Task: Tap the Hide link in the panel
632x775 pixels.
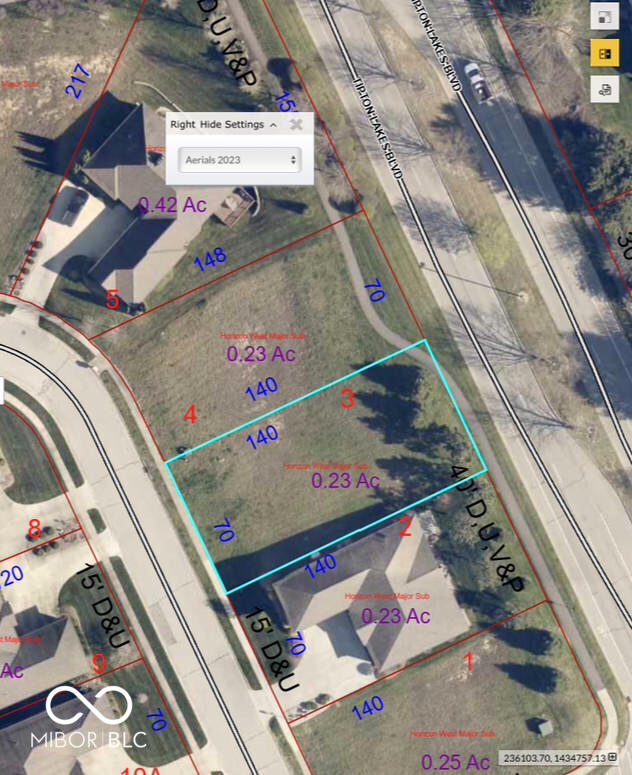Action: pyautogui.click(x=210, y=125)
